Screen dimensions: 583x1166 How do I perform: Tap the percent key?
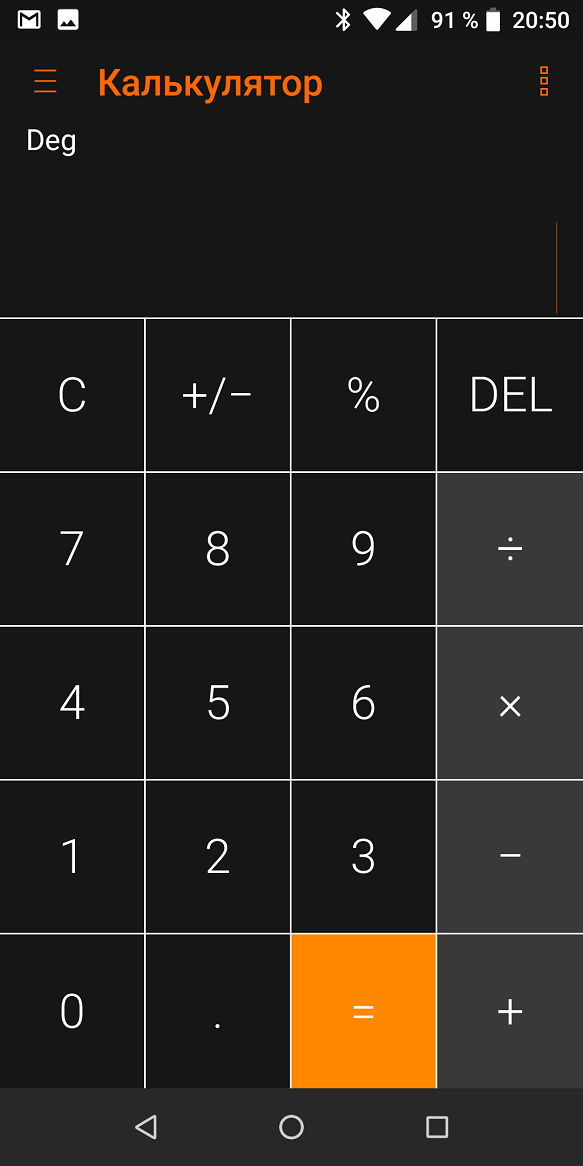pyautogui.click(x=364, y=395)
